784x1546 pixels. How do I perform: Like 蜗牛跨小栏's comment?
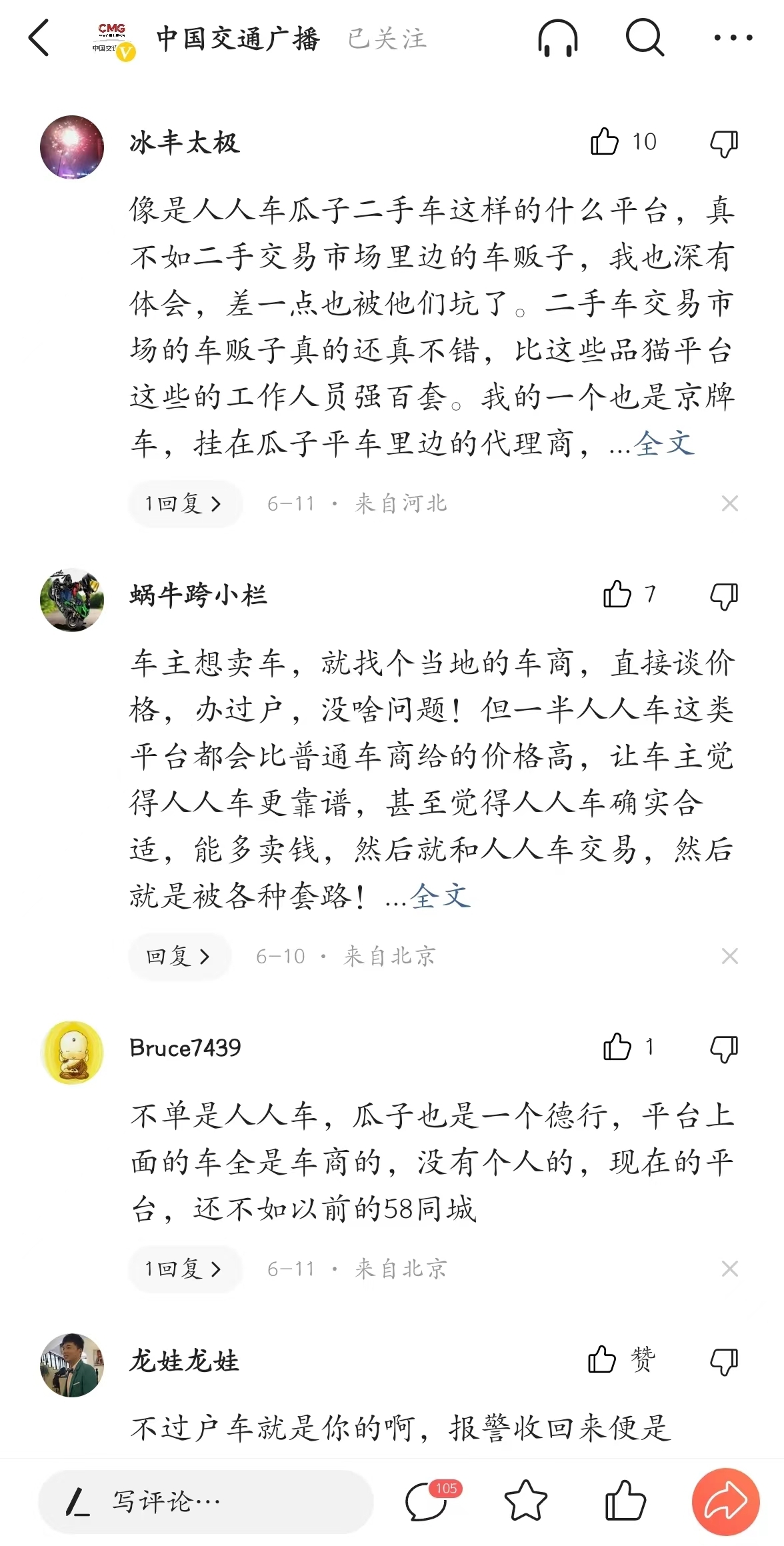point(617,594)
